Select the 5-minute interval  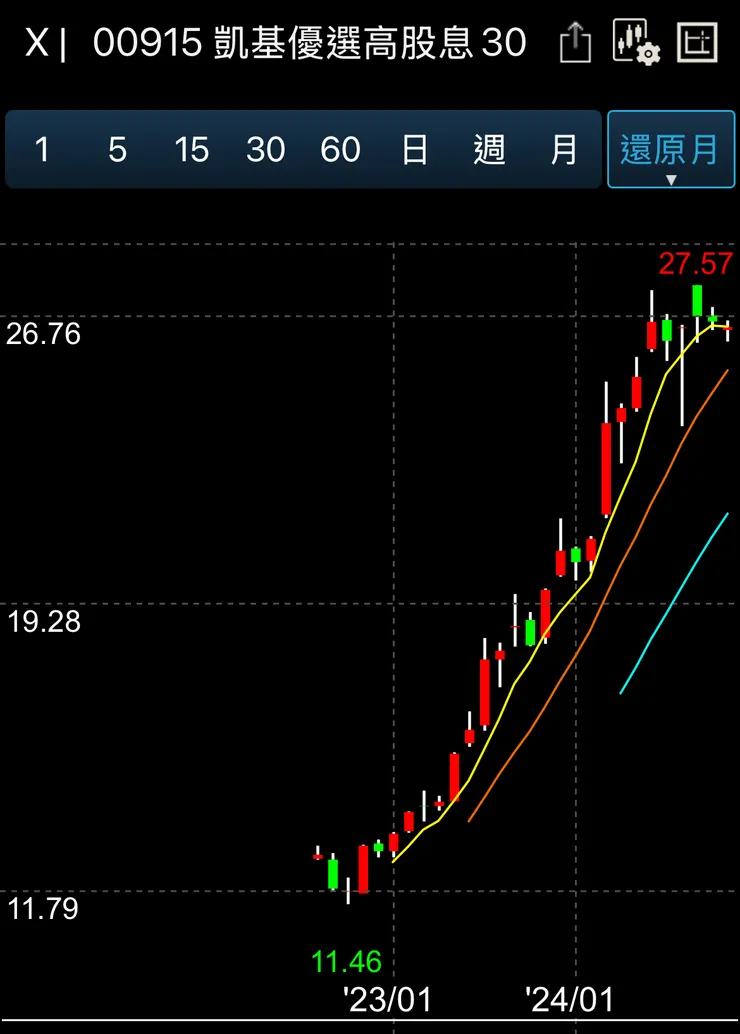[x=117, y=150]
